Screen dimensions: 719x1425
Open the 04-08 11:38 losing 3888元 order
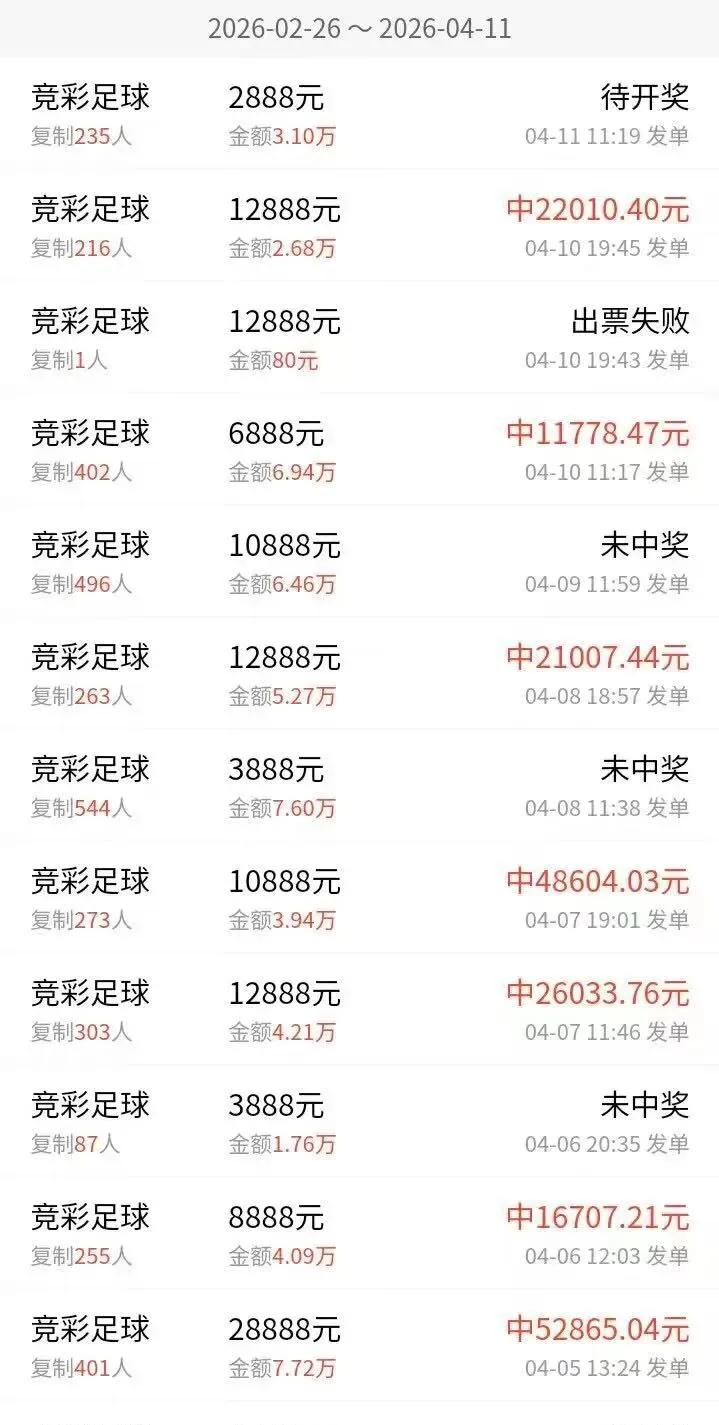click(359, 787)
